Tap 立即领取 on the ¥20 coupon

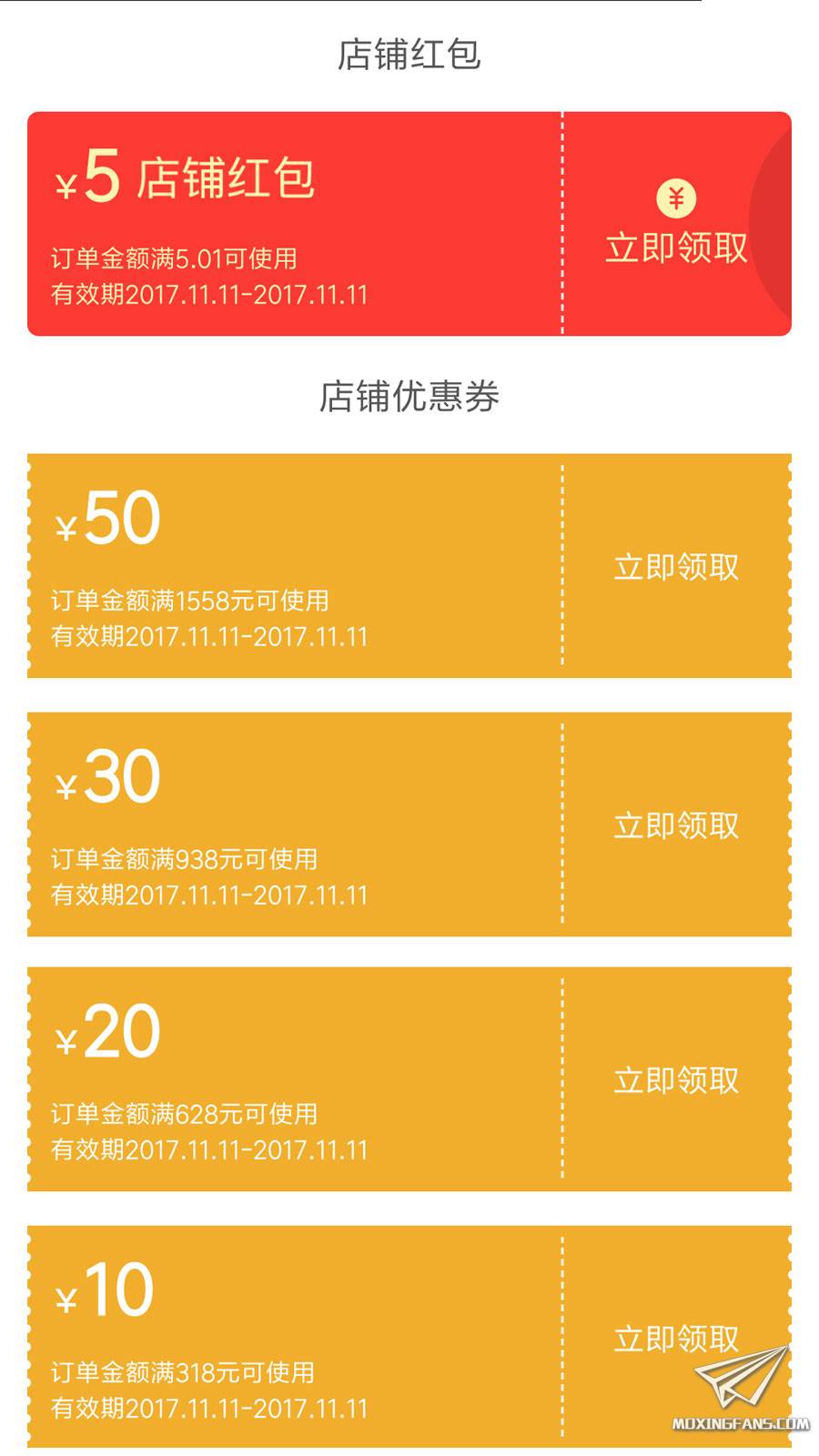tap(676, 1080)
